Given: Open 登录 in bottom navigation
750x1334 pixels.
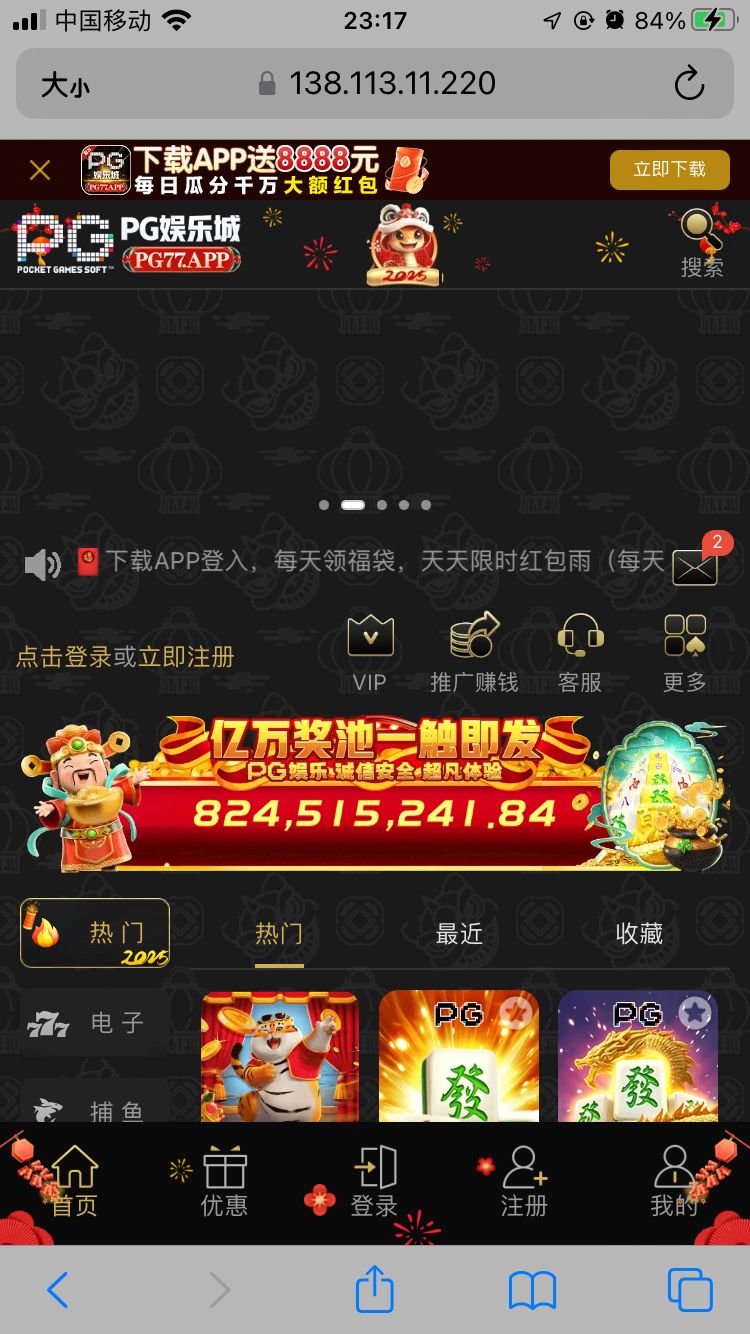Looking at the screenshot, I should click(375, 1182).
